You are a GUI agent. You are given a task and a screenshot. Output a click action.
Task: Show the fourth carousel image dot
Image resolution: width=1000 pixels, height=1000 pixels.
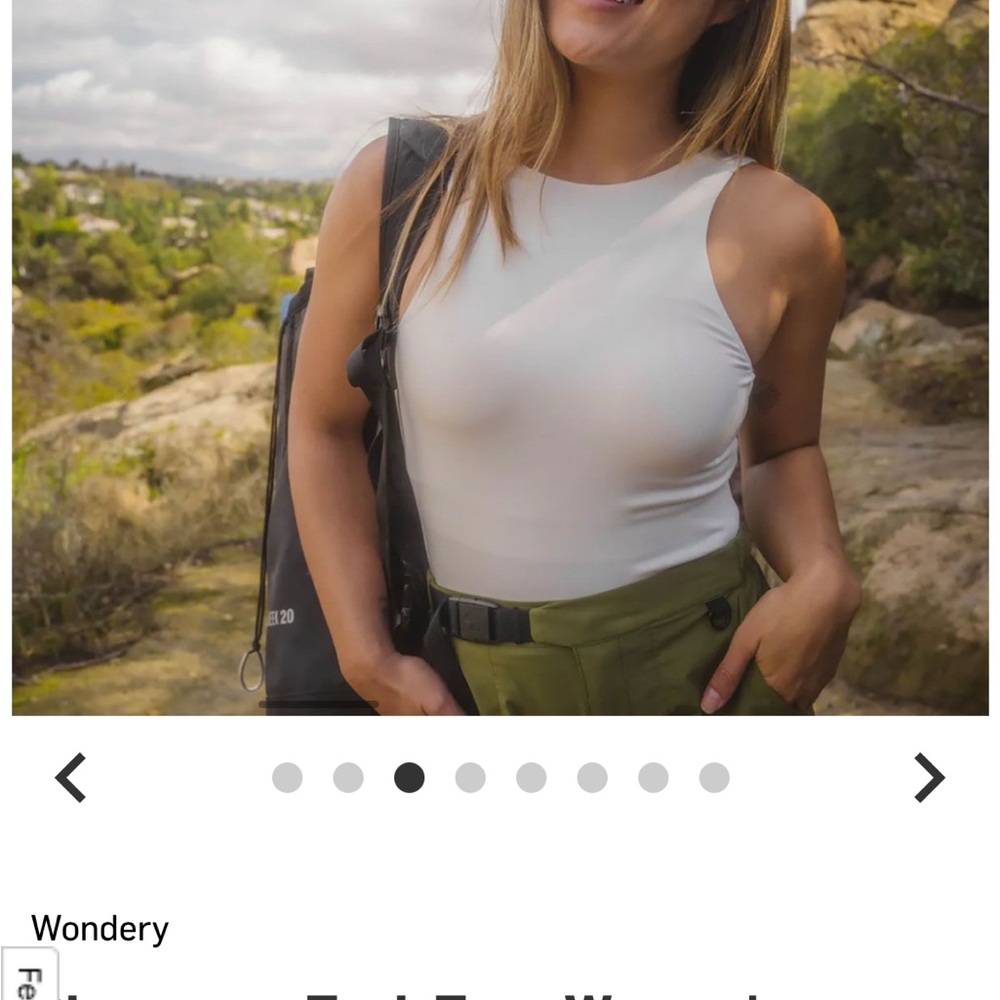[x=470, y=778]
